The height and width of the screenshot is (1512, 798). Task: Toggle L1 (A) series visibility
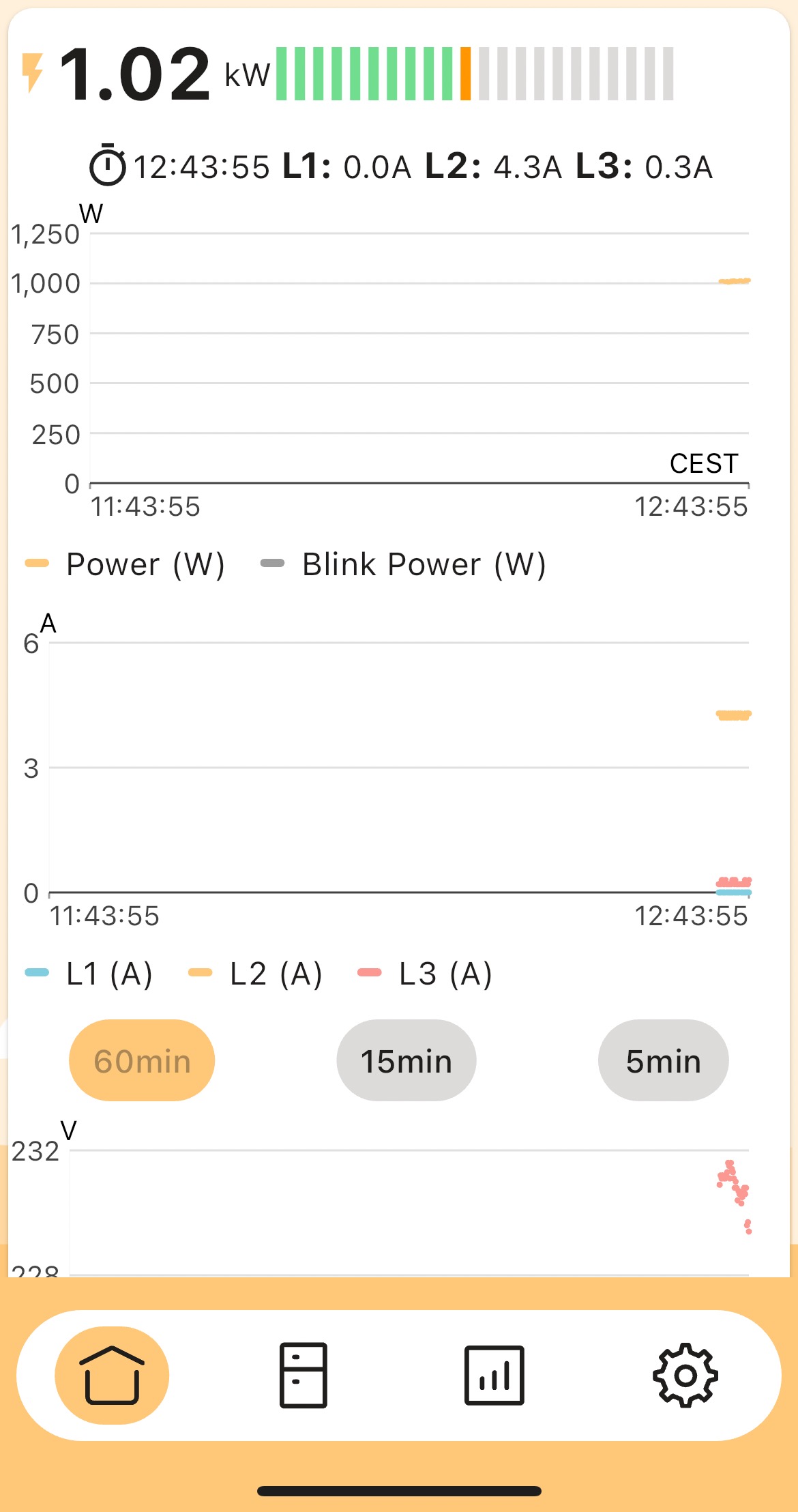(x=89, y=974)
